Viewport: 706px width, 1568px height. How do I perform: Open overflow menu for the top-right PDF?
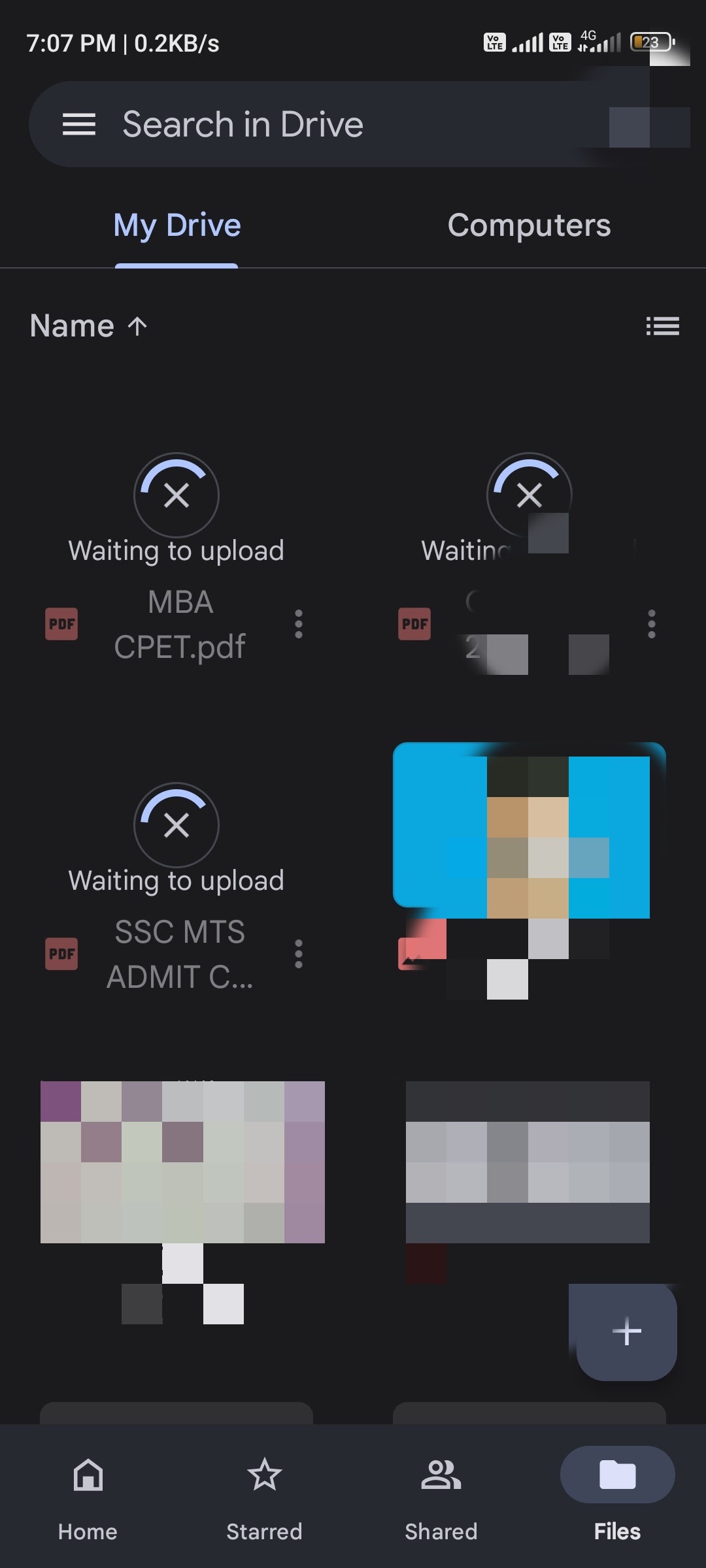pyautogui.click(x=651, y=624)
